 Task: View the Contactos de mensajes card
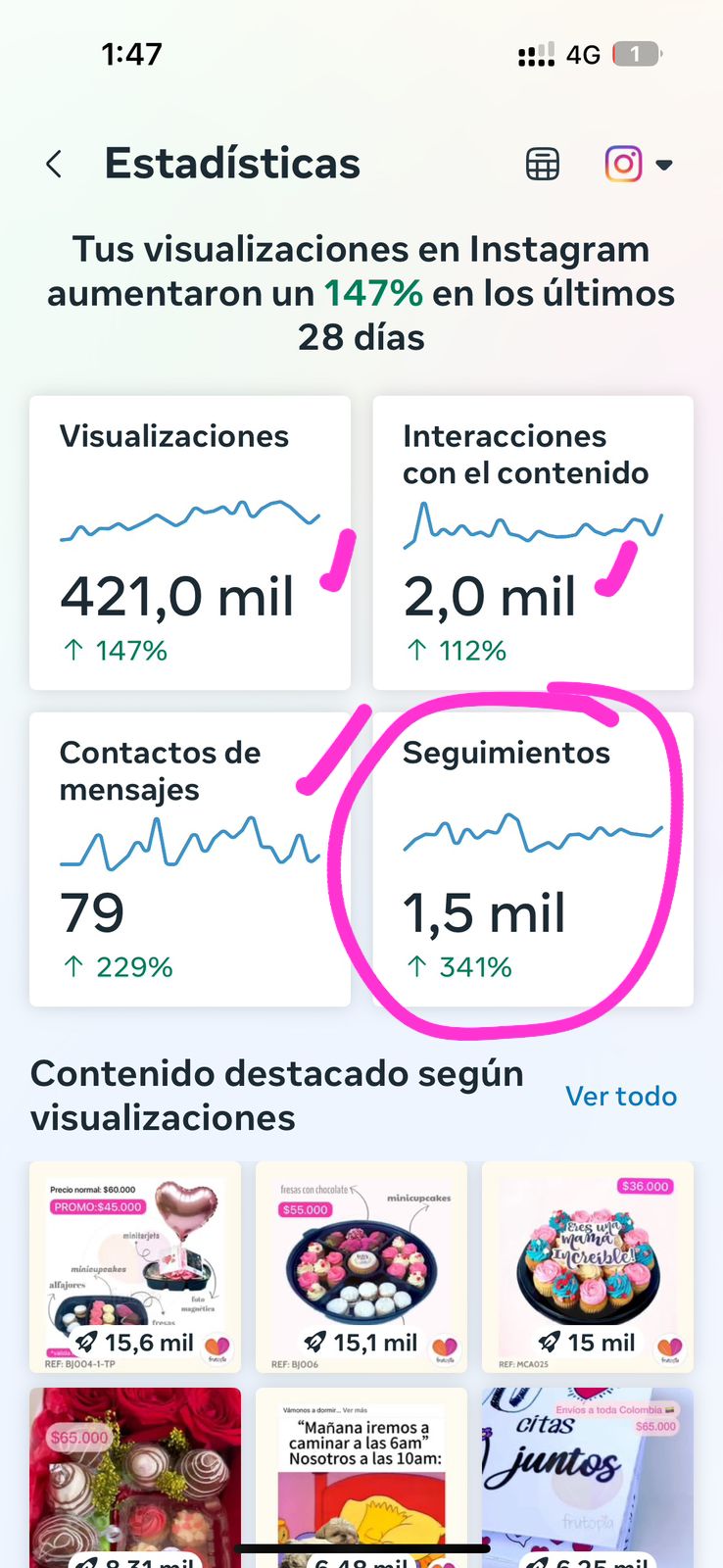click(190, 859)
